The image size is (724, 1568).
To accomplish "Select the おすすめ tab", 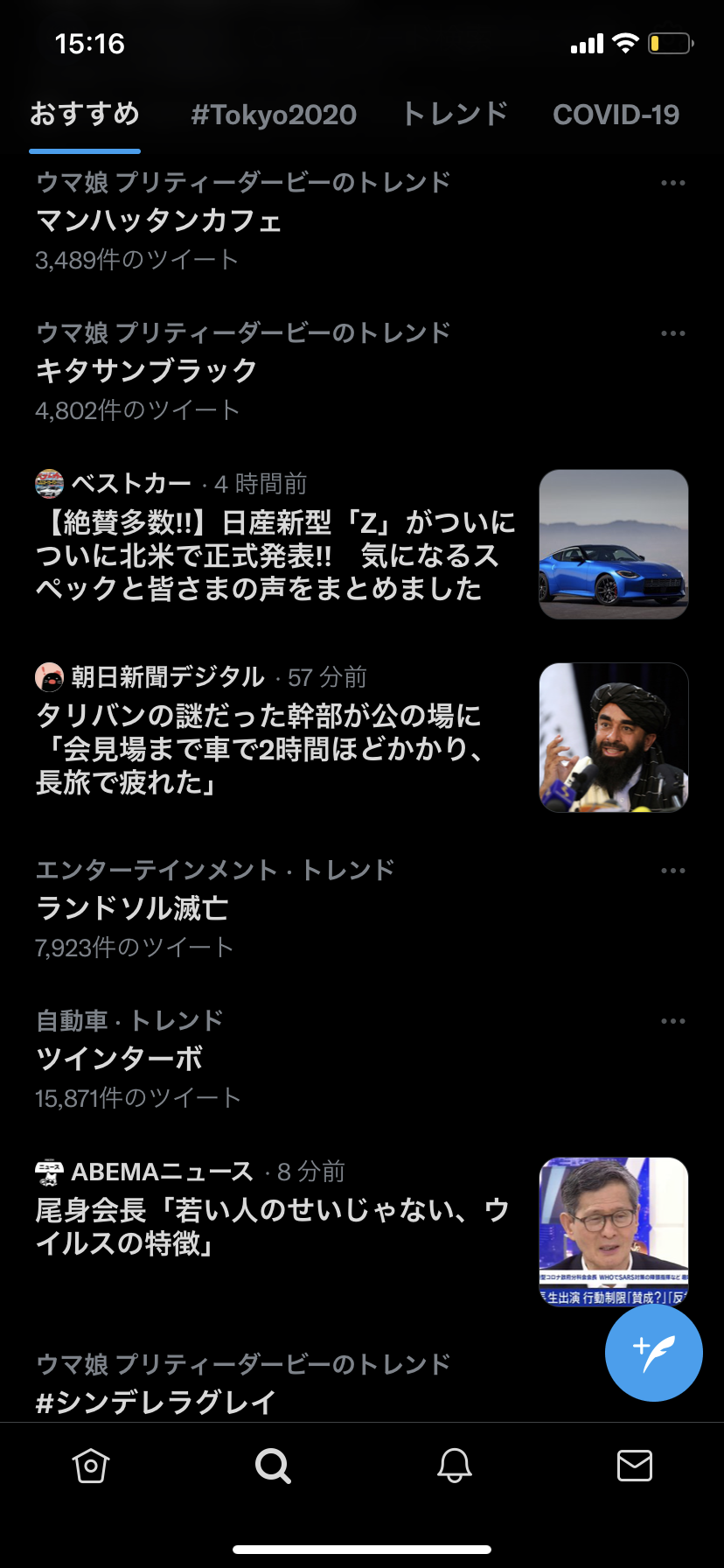I will 85,115.
